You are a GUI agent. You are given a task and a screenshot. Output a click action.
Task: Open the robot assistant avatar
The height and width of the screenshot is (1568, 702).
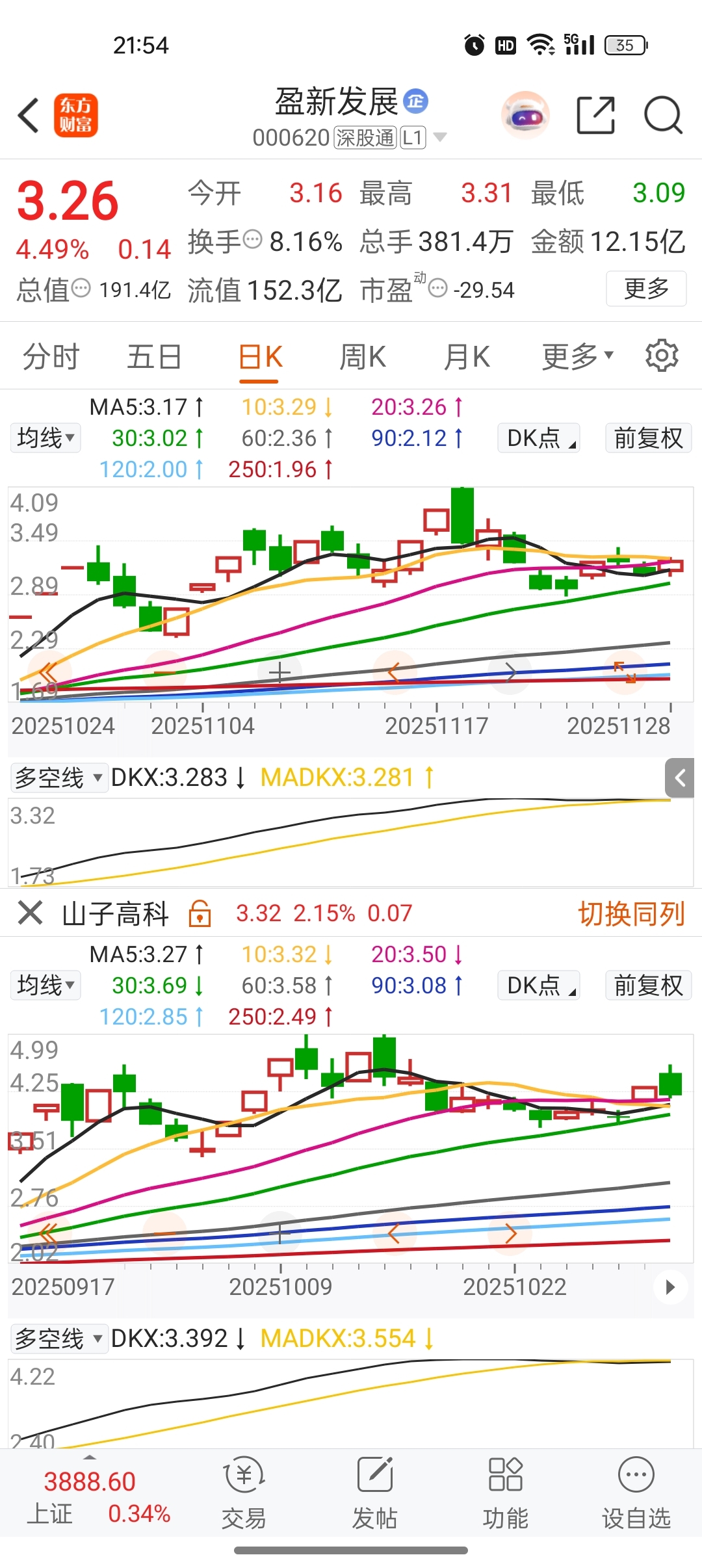[525, 116]
